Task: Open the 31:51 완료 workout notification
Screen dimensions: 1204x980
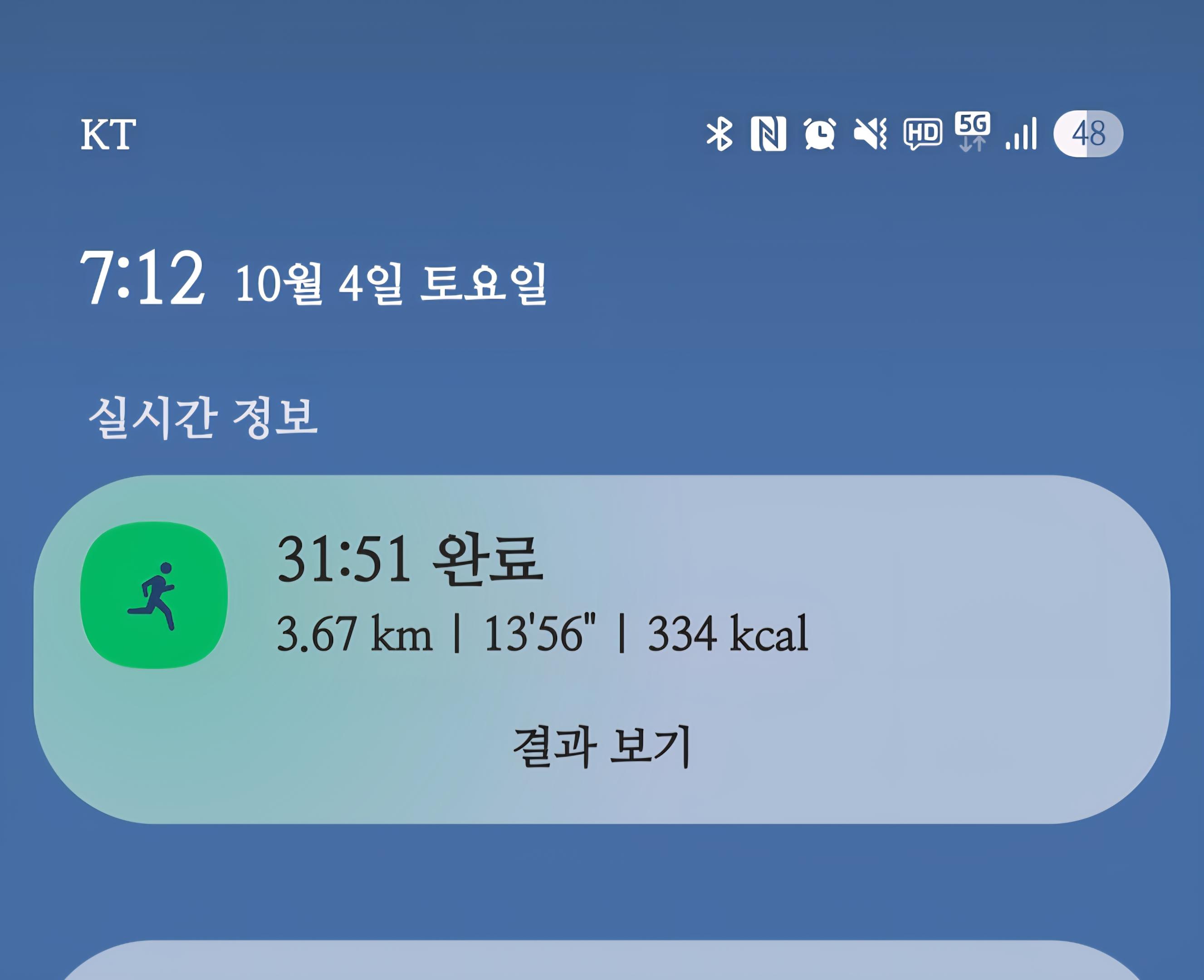Action: 542,593
